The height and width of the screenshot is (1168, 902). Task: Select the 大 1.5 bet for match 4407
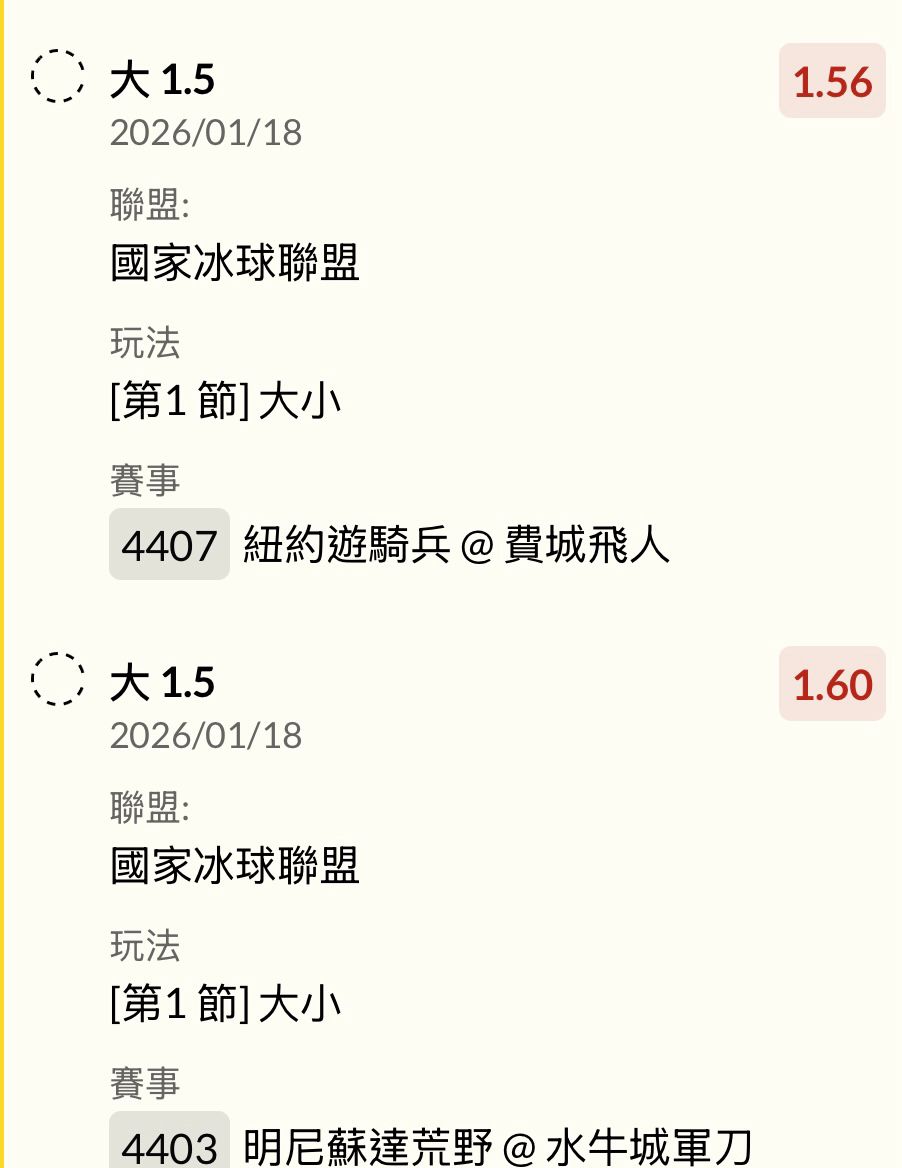58,76
